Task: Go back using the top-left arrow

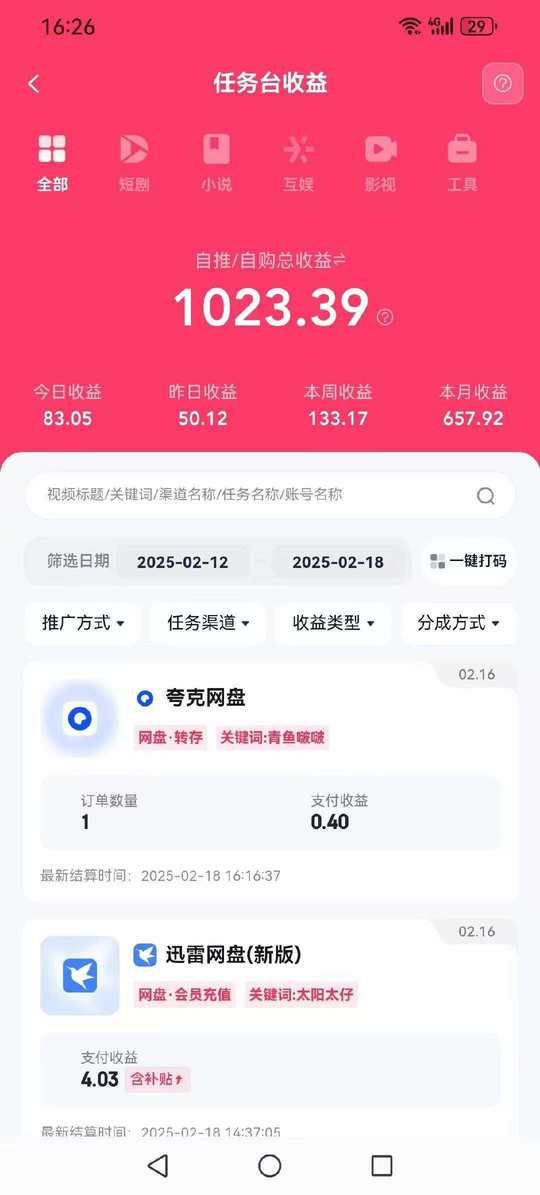Action: [34, 84]
